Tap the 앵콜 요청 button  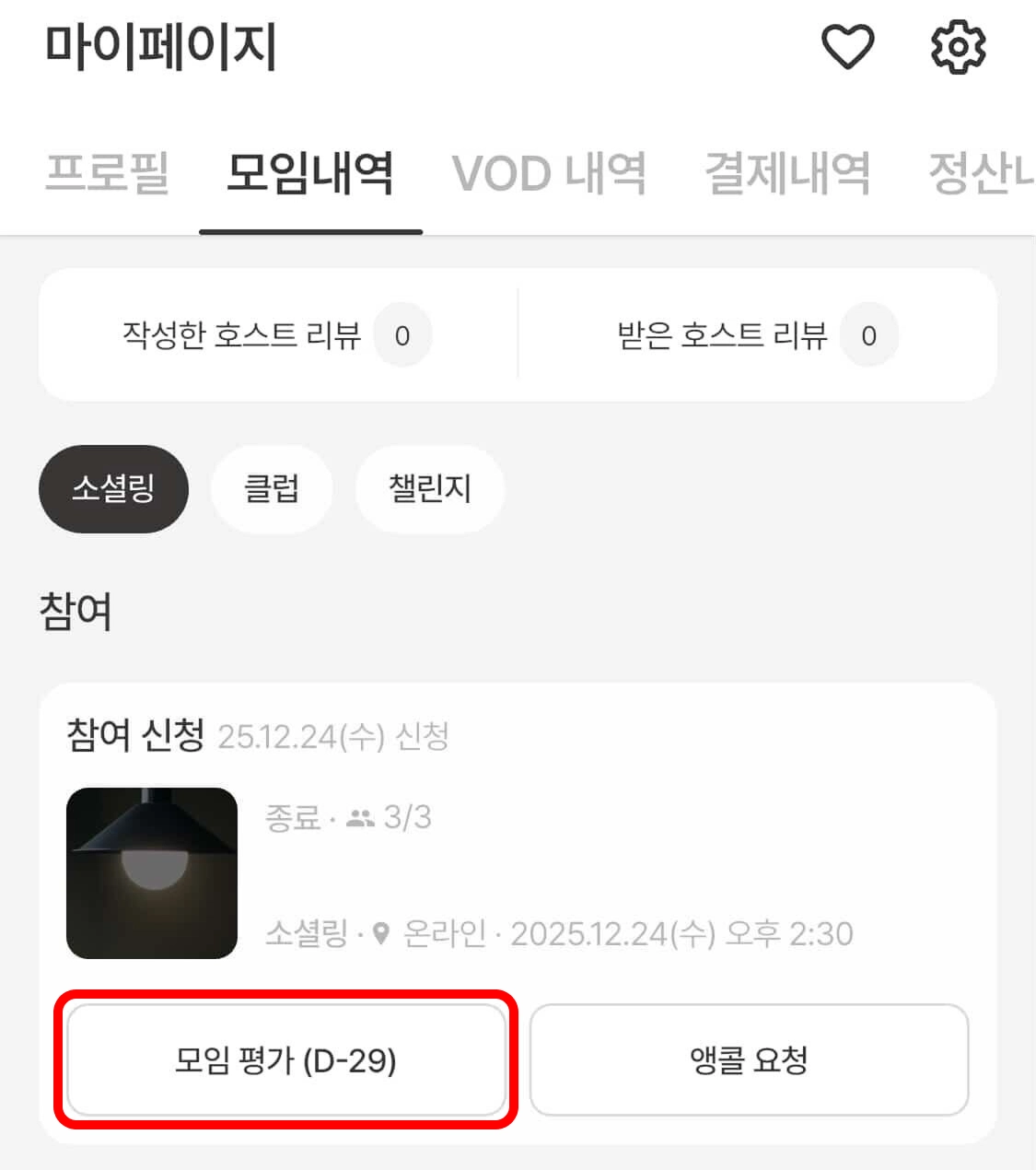tap(749, 1060)
